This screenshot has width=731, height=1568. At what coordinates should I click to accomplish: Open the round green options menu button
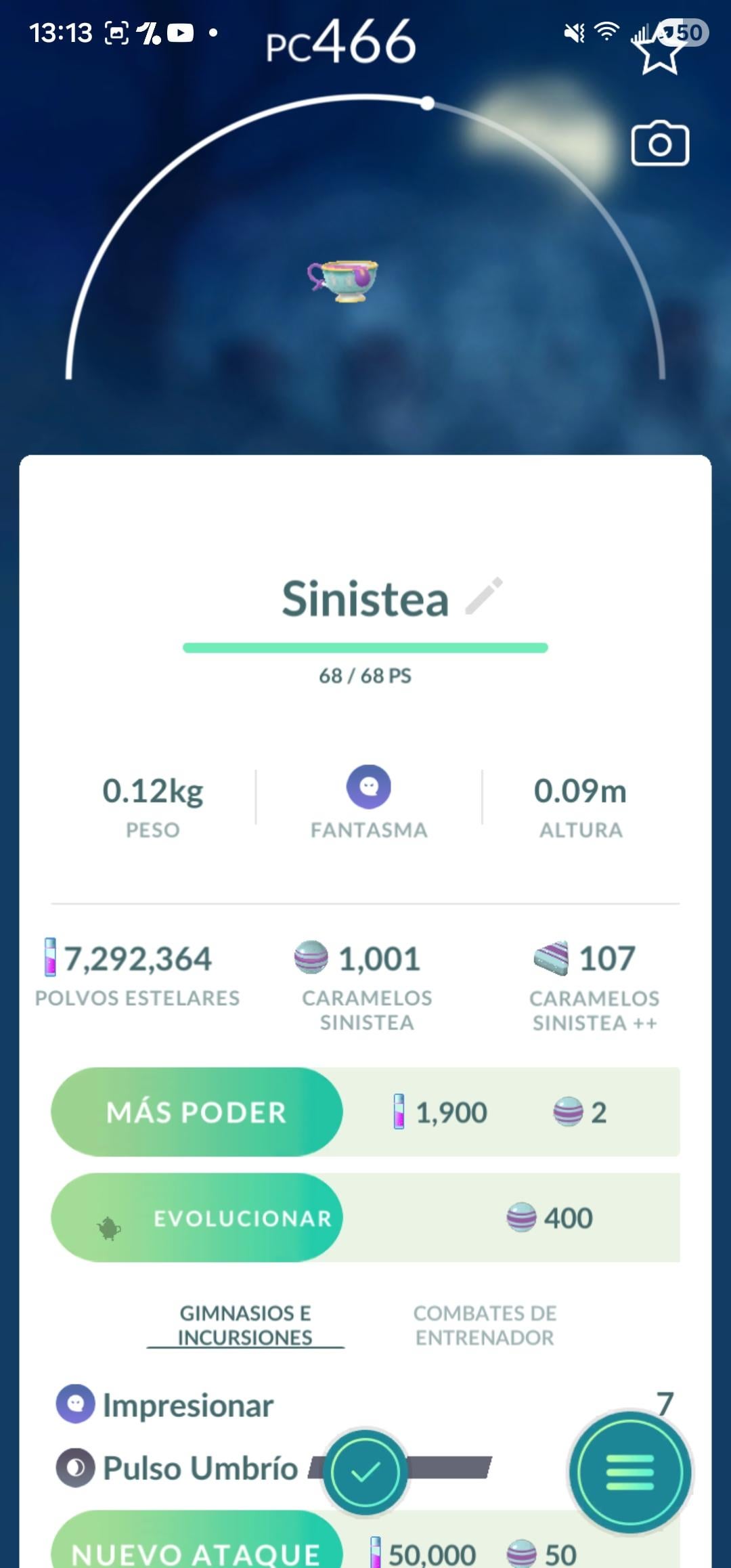point(630,1473)
